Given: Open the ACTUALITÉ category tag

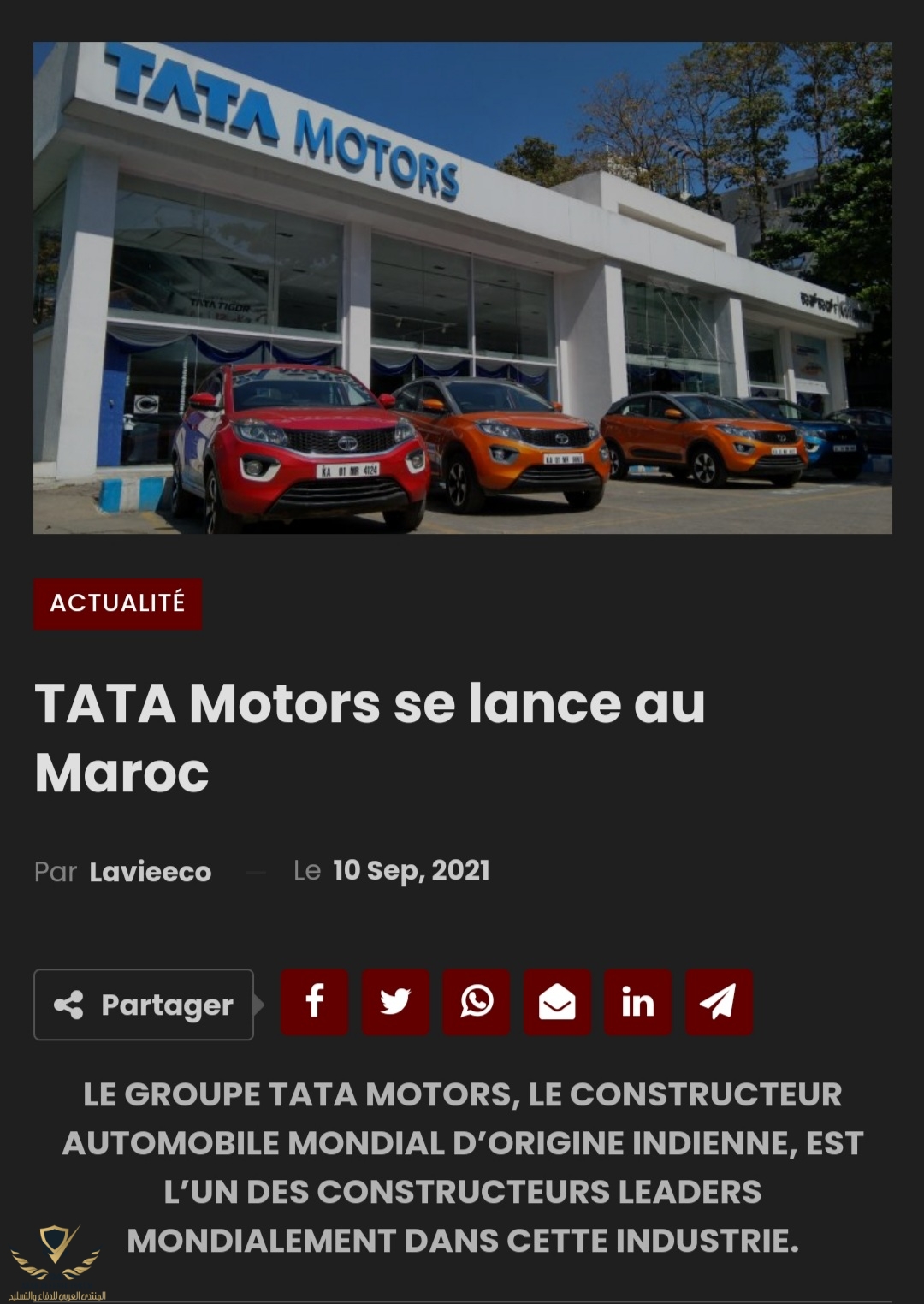Looking at the screenshot, I should pos(117,603).
